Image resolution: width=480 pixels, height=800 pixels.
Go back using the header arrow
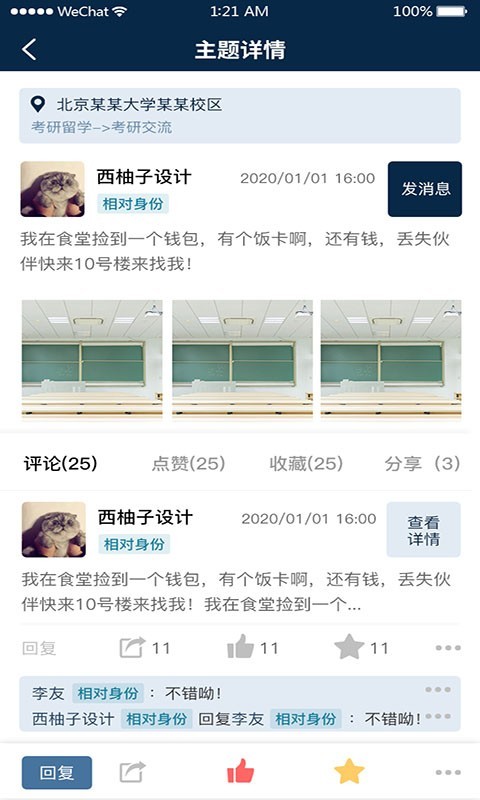click(30, 49)
